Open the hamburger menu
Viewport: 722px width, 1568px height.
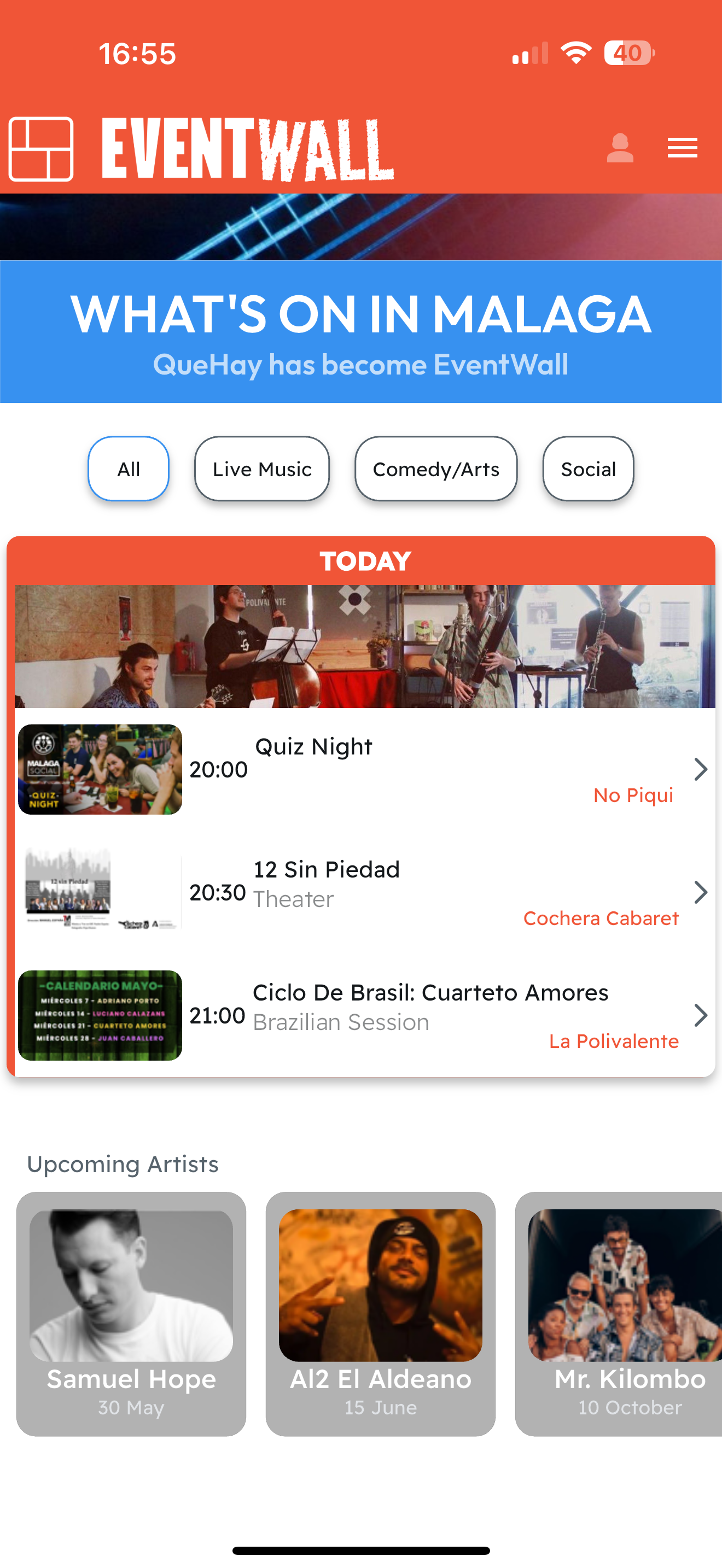[683, 146]
